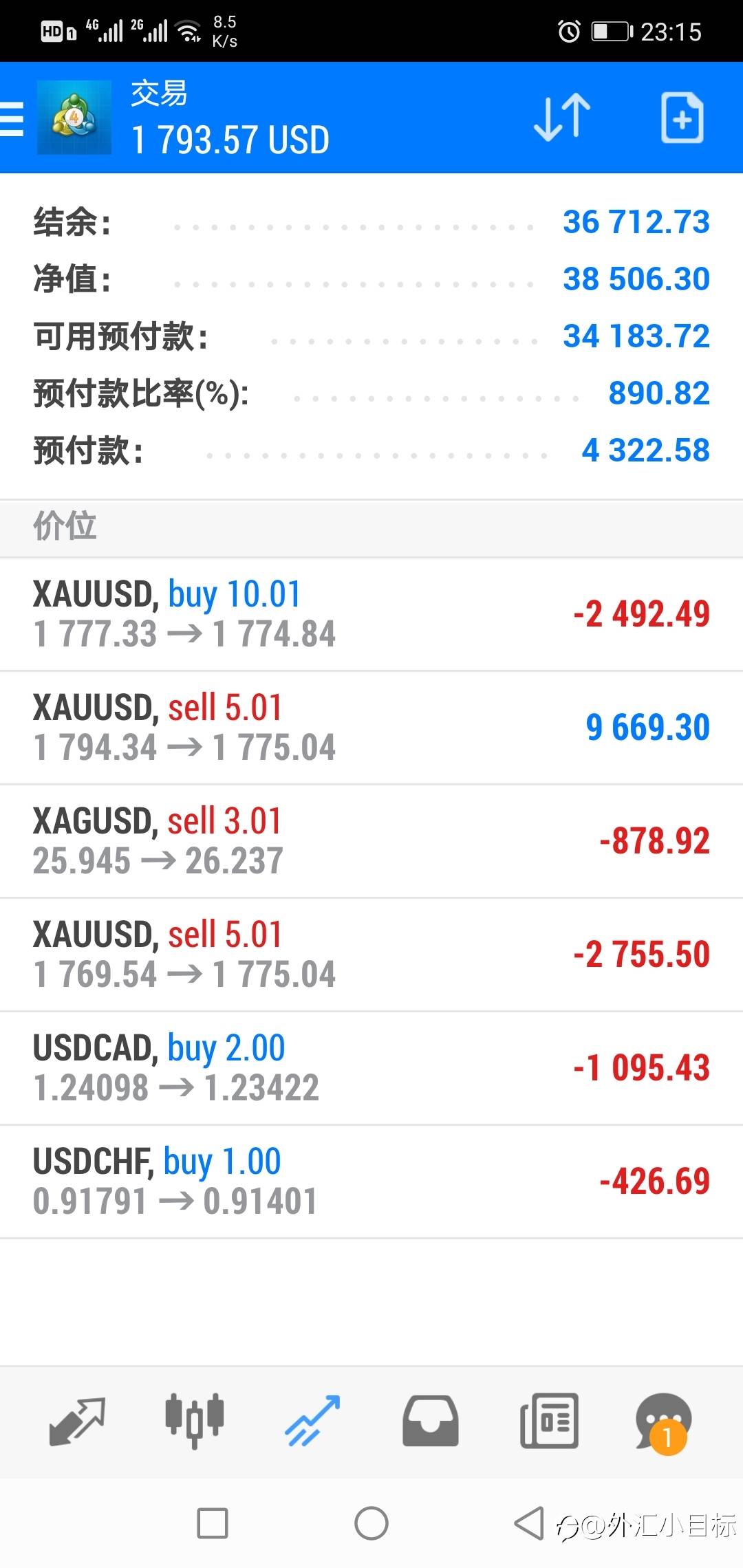This screenshot has width=743, height=1568.
Task: Switch to the quotes tab
Action: [77, 1421]
